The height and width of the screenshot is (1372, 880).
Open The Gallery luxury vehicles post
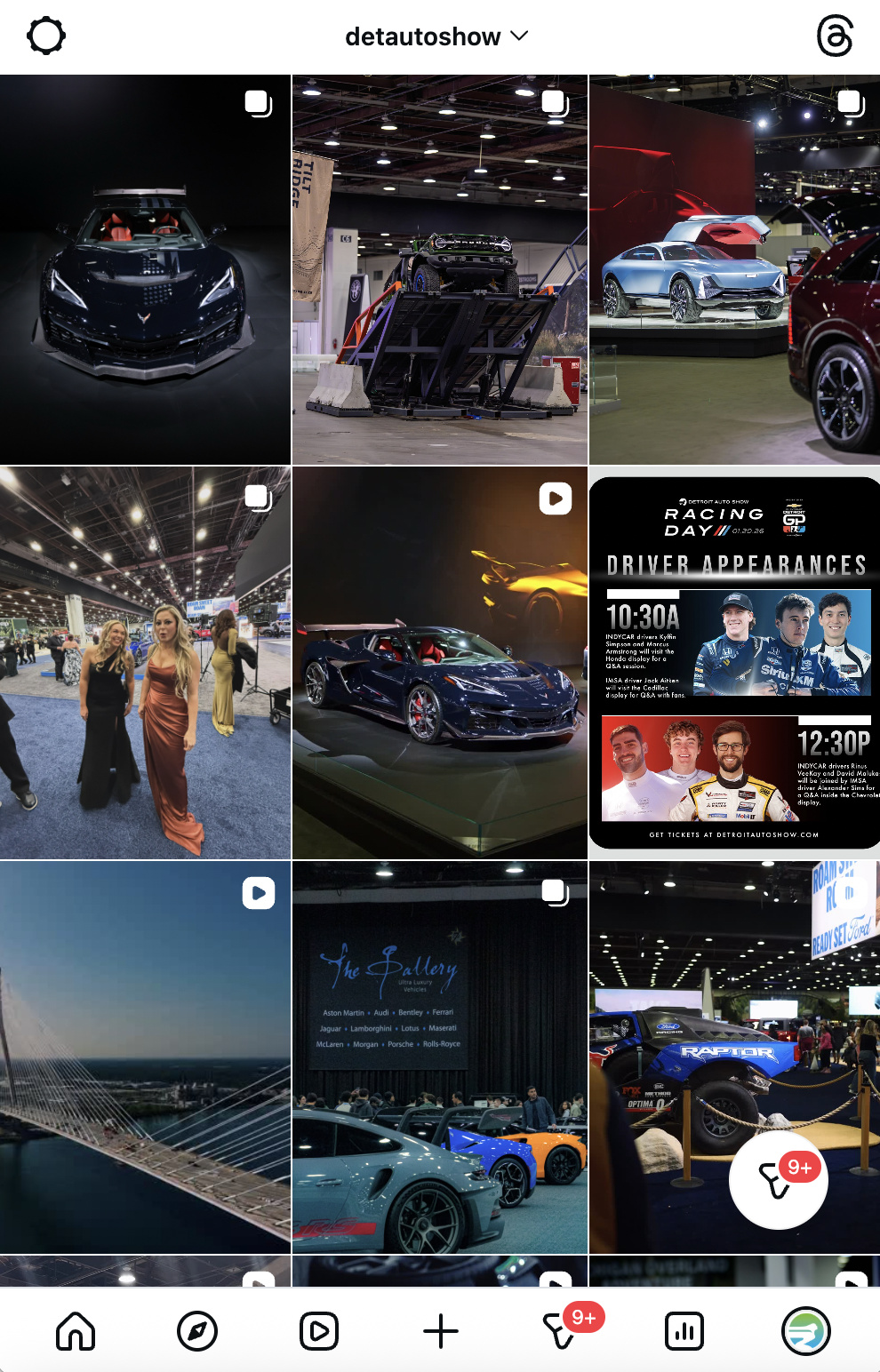440,1057
